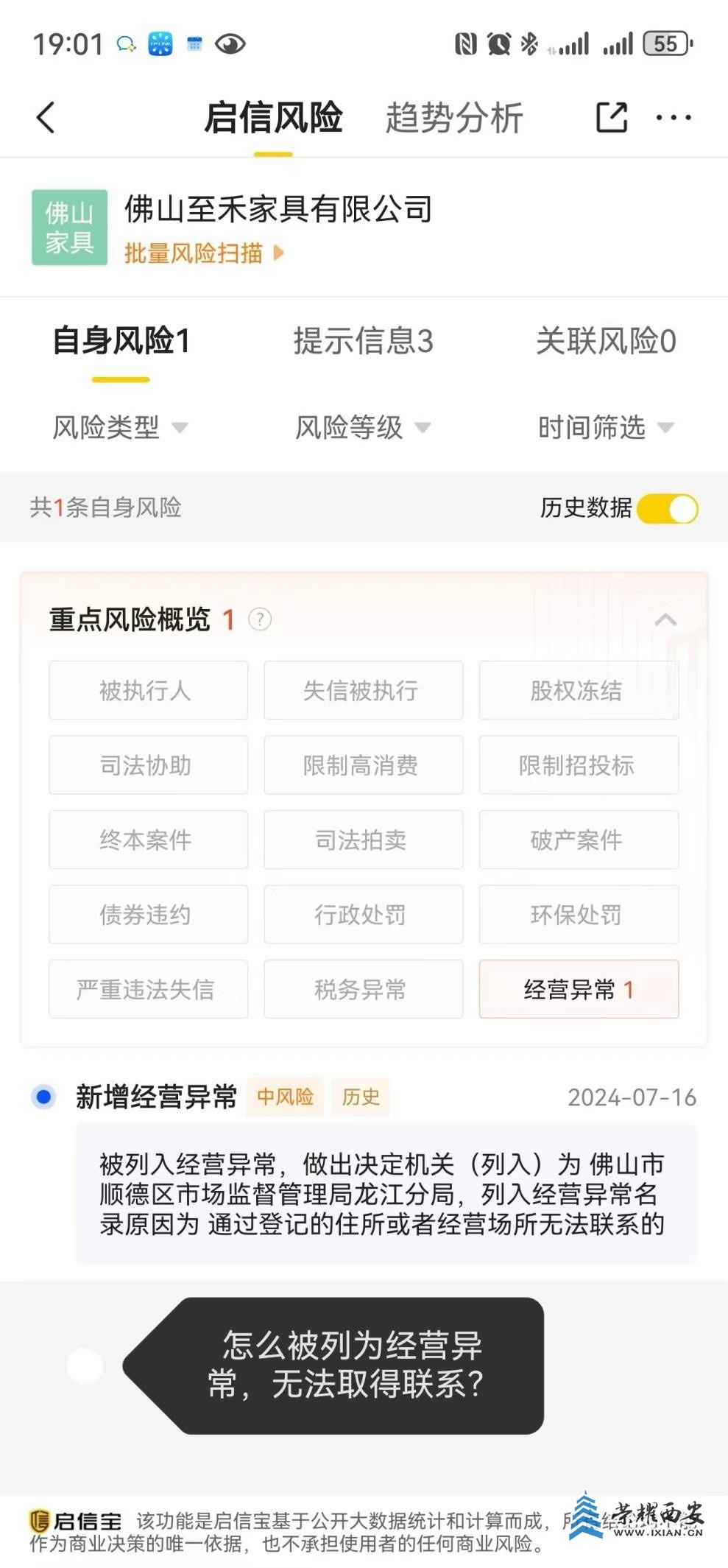Screen dimensions: 728x1568
Task: Switch to 关联风险0 tab
Action: [605, 342]
